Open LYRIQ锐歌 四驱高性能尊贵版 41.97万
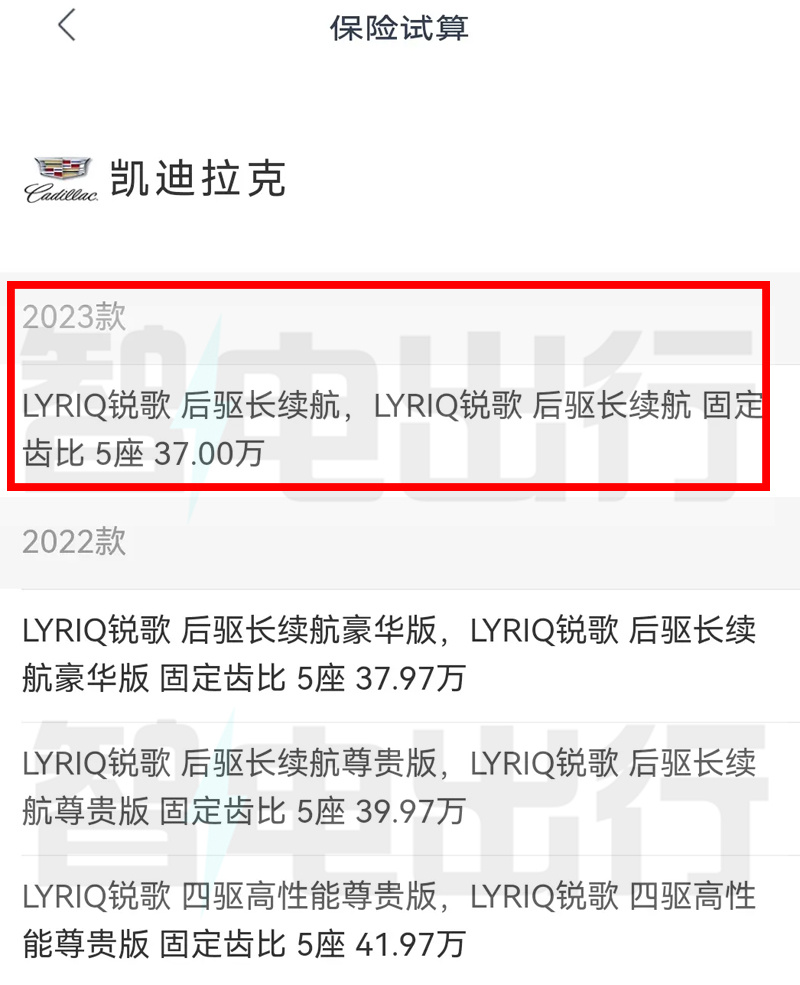Screen dimensions: 800x985 click(390, 920)
